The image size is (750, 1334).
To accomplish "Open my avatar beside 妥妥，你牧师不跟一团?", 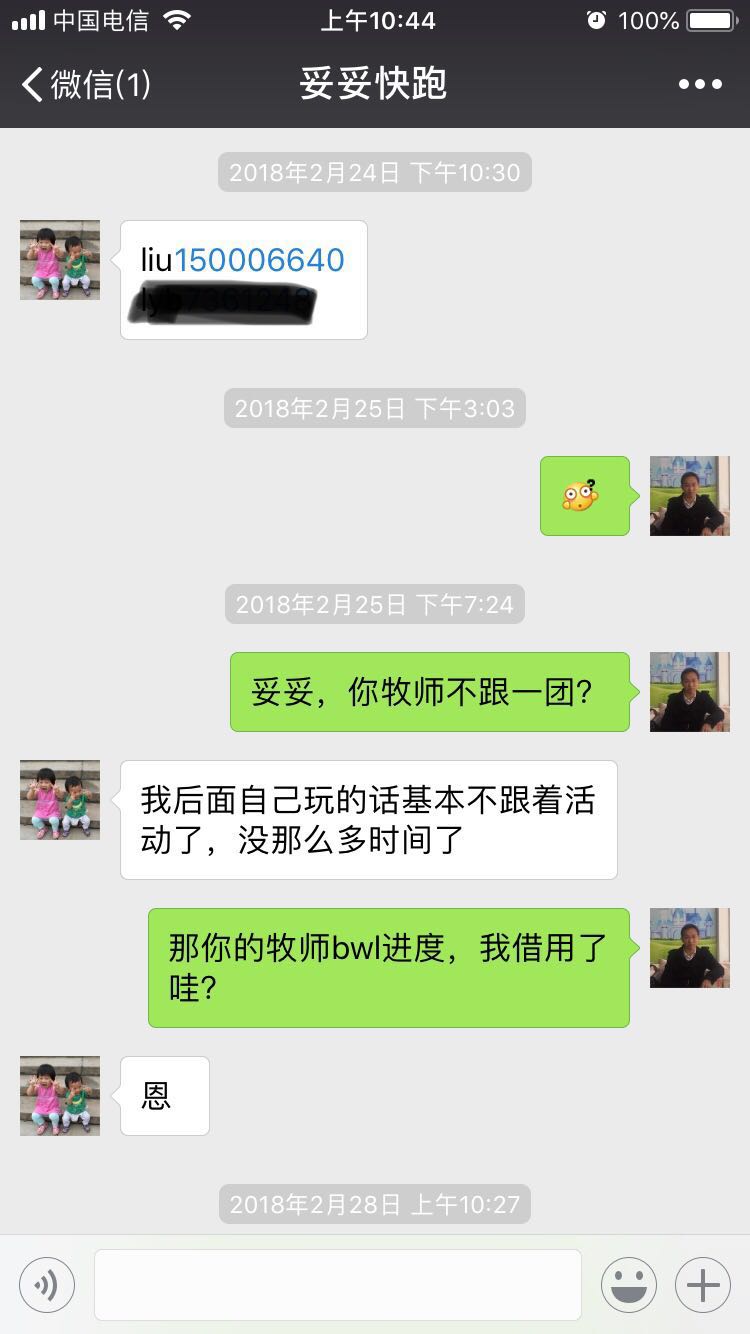I will (x=690, y=692).
